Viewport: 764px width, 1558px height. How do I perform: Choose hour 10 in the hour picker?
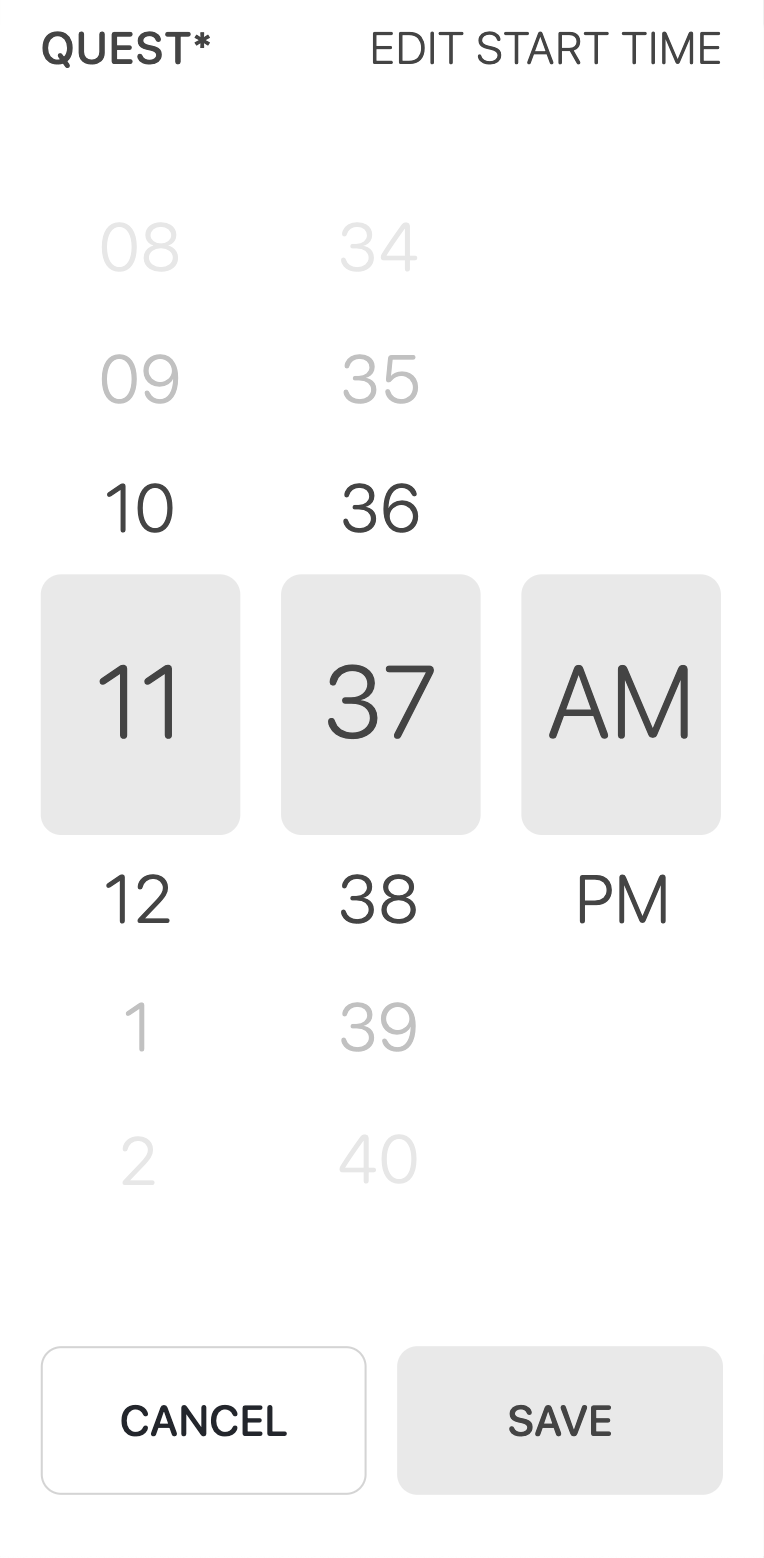[140, 509]
